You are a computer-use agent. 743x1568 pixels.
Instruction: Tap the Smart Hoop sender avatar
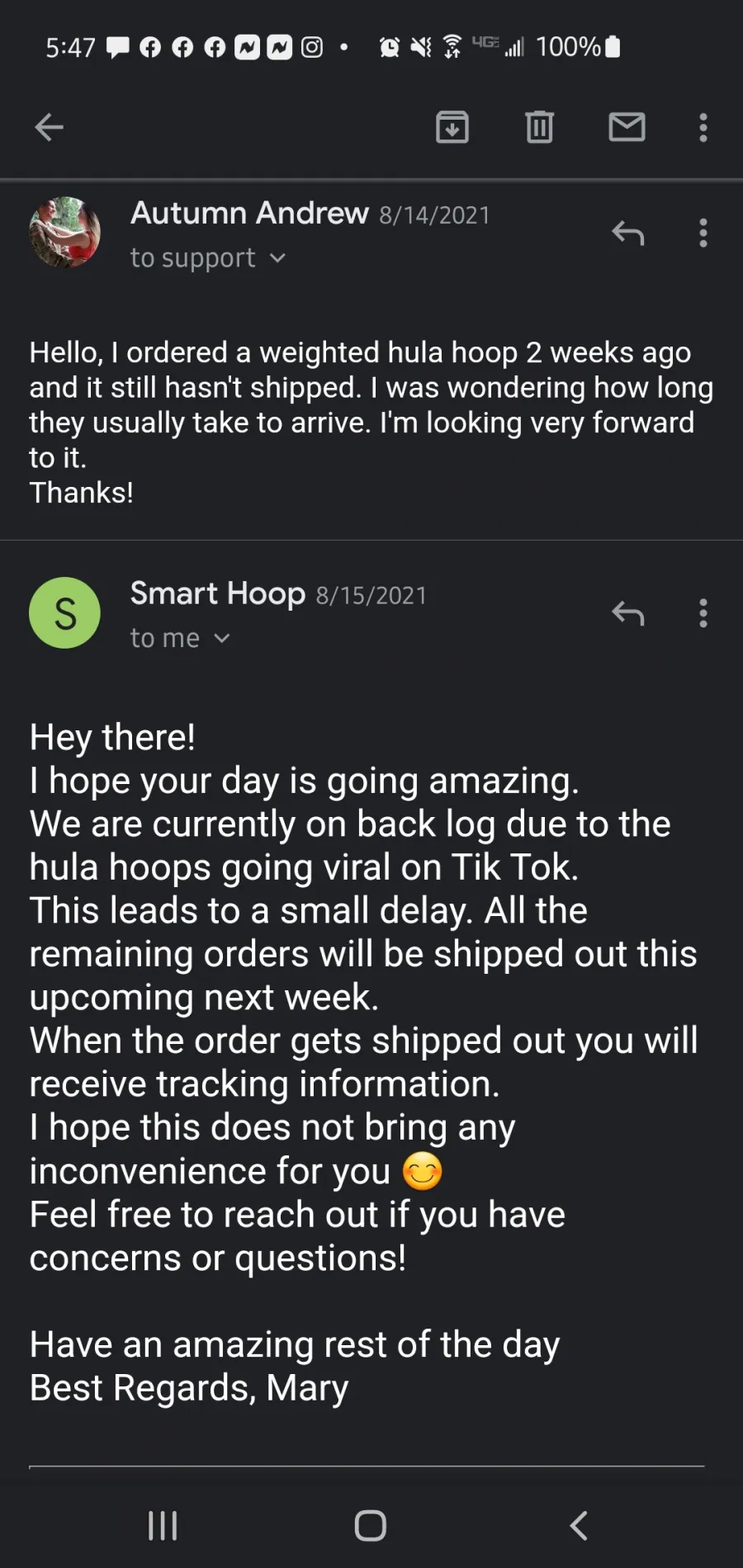[64, 612]
